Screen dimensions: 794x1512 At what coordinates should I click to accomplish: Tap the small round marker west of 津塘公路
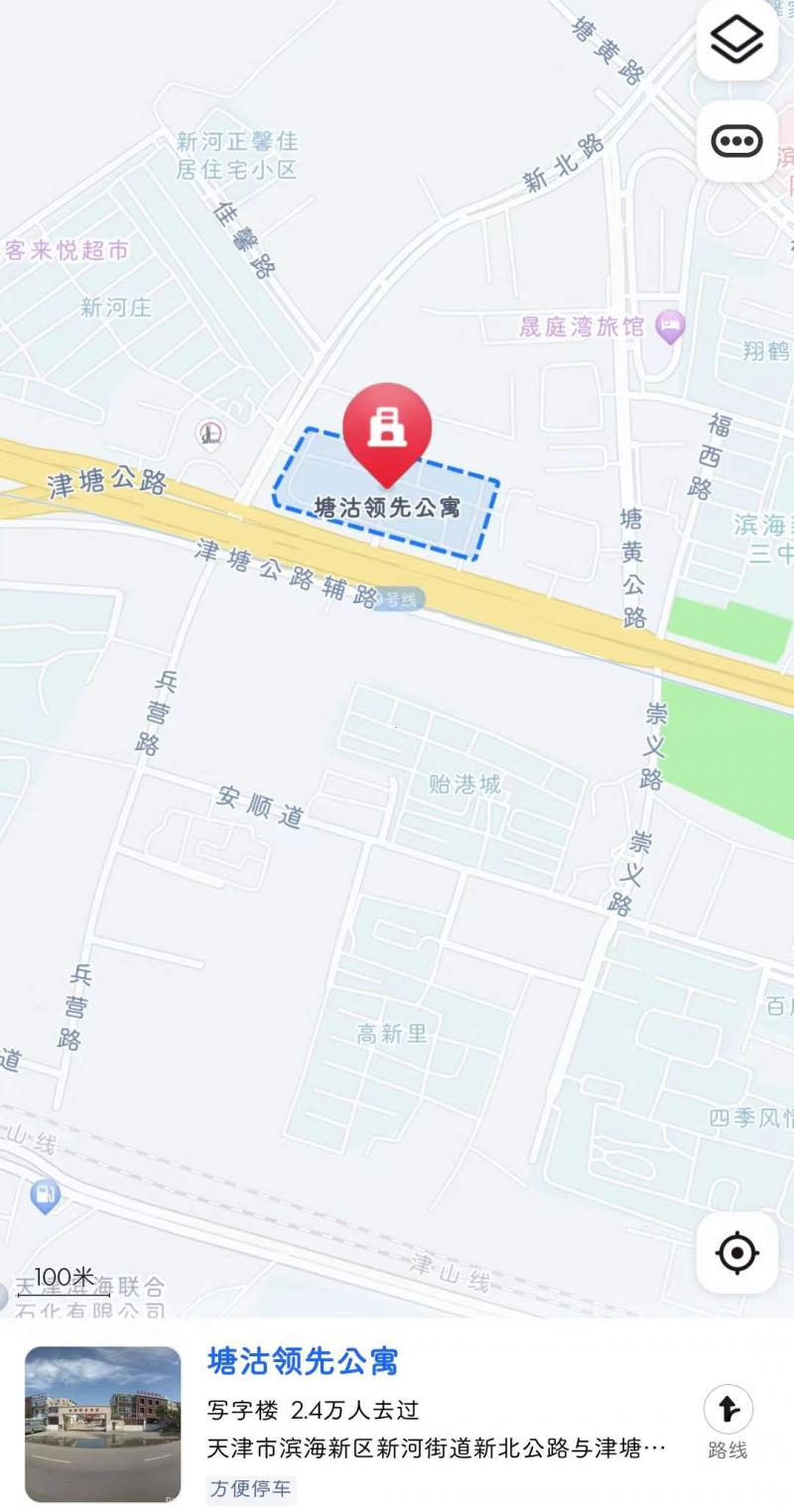click(x=210, y=433)
